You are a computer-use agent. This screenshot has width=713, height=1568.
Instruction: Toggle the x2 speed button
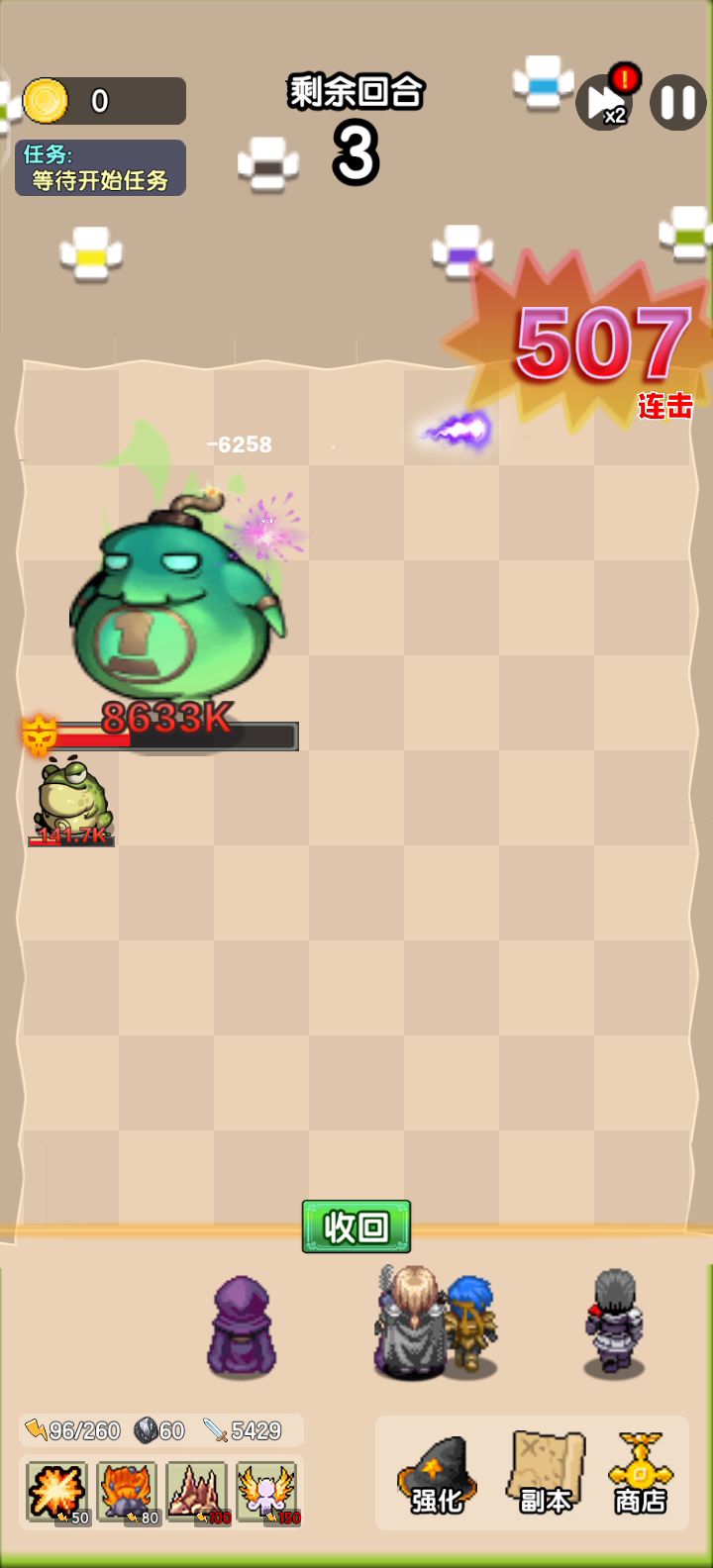pos(604,102)
